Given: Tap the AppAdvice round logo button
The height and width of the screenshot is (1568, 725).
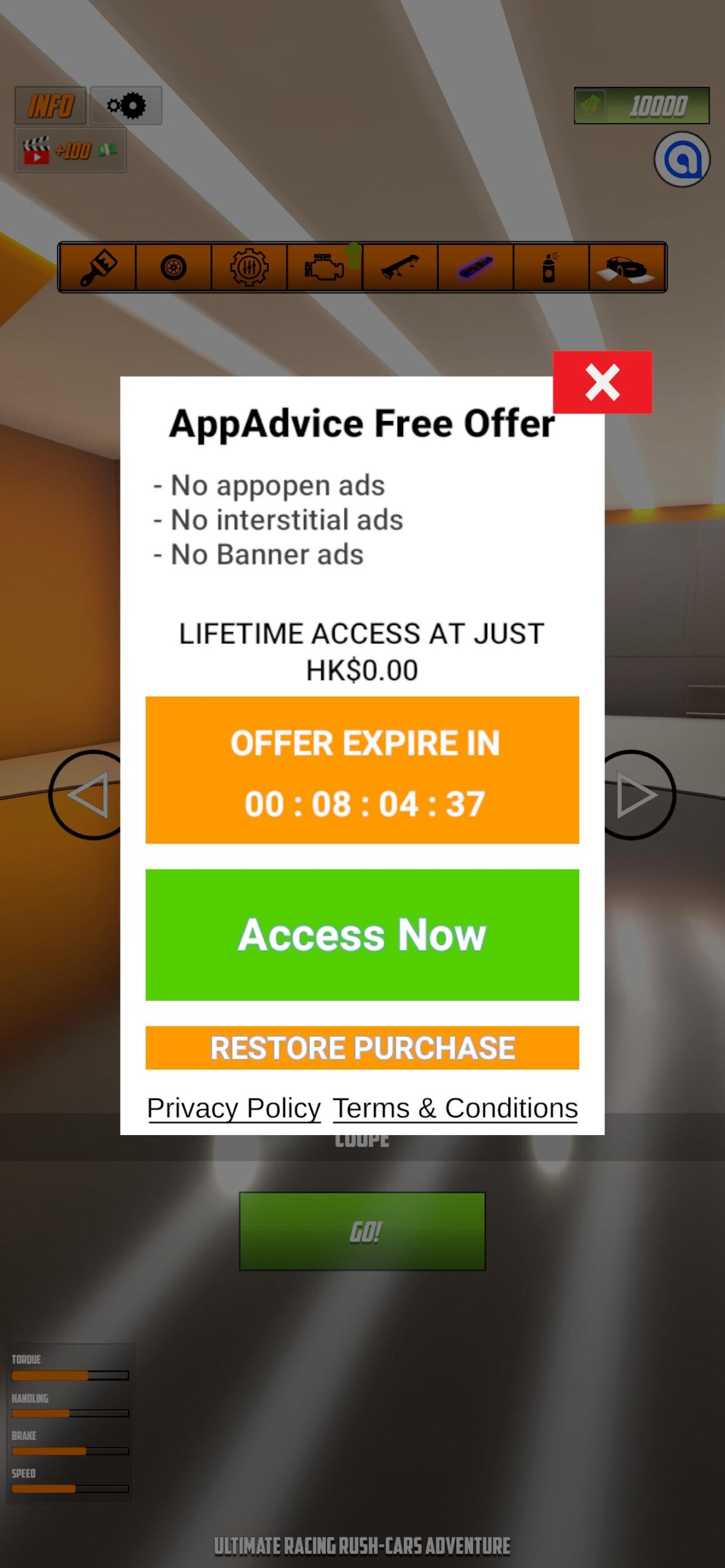Looking at the screenshot, I should [x=681, y=159].
